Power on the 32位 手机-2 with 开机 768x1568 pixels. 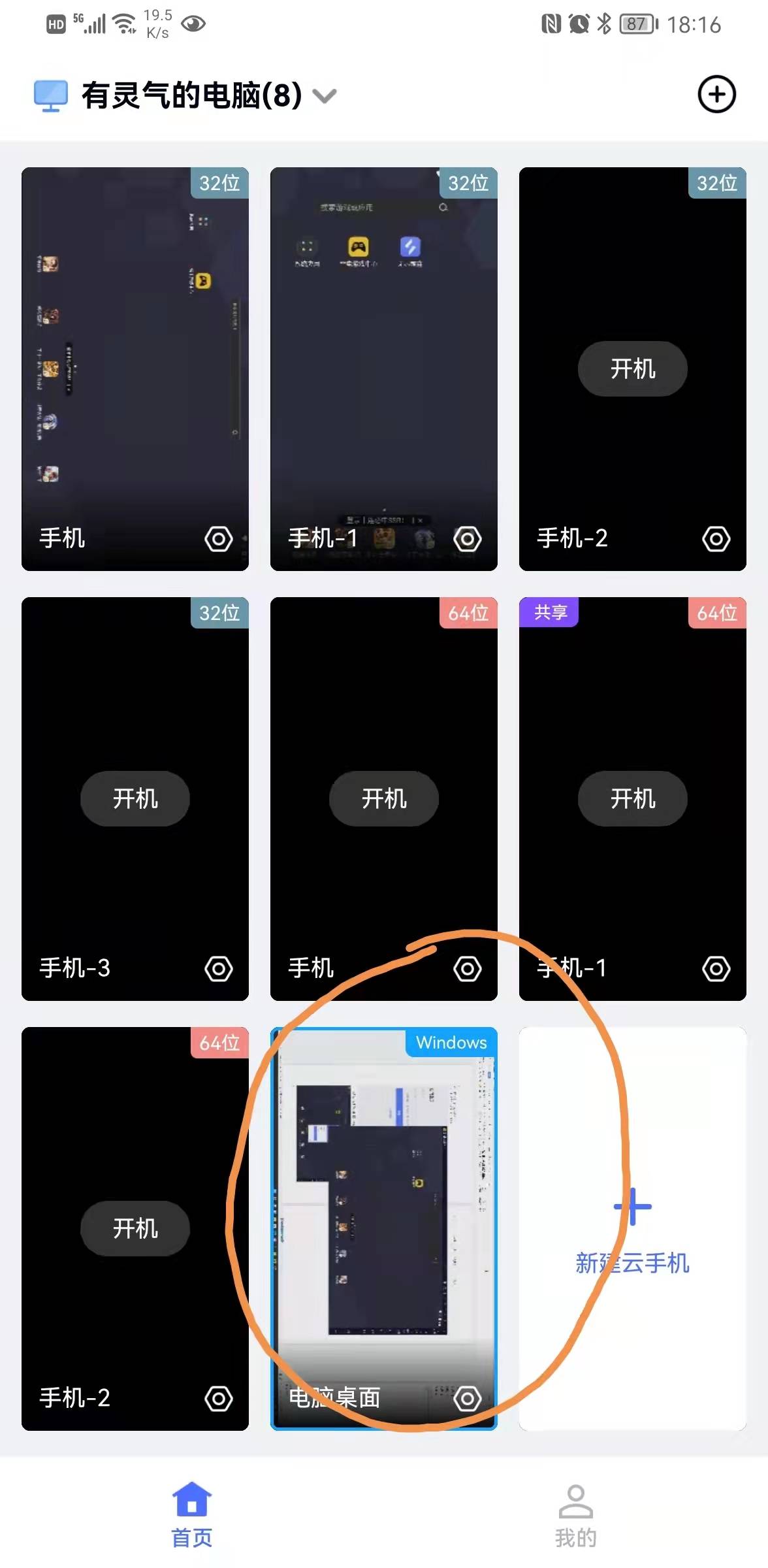click(632, 369)
